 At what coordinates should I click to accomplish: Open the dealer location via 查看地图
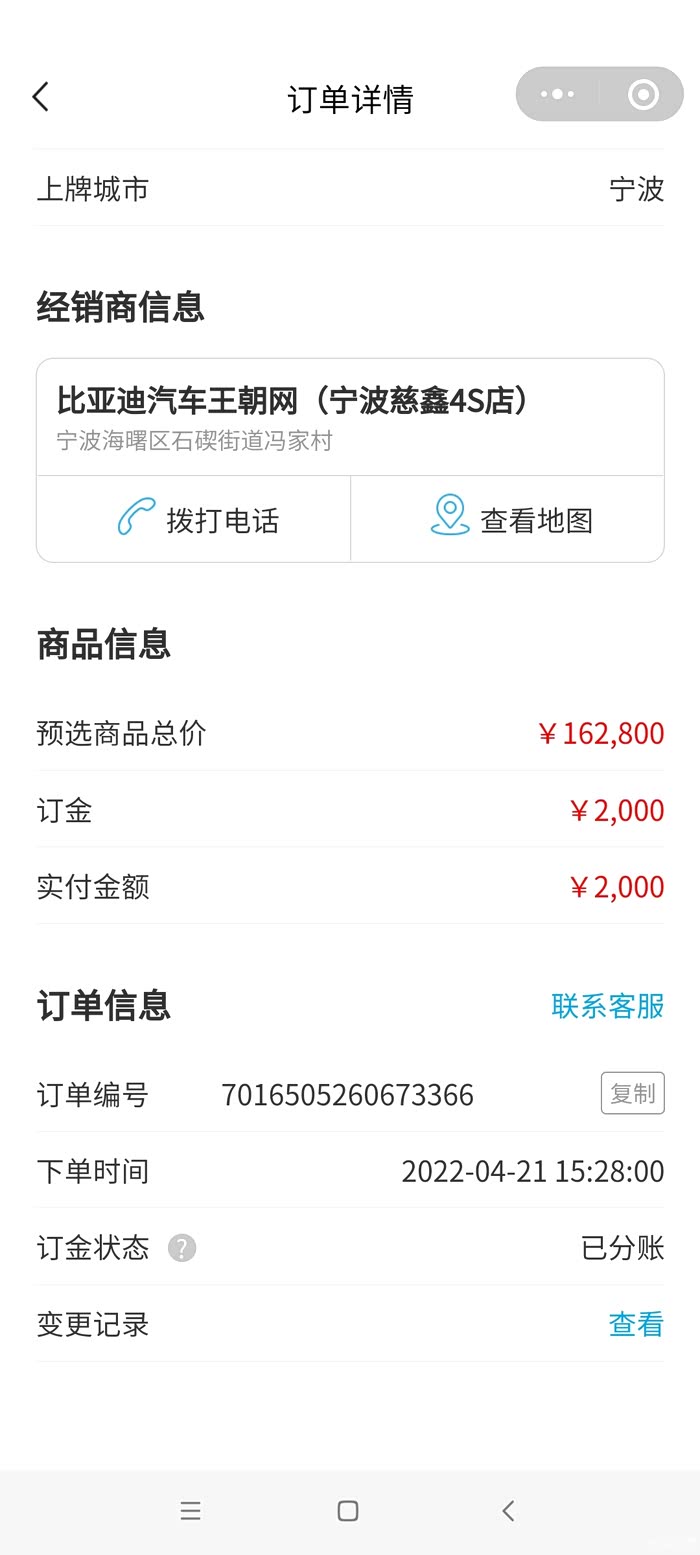(x=507, y=519)
